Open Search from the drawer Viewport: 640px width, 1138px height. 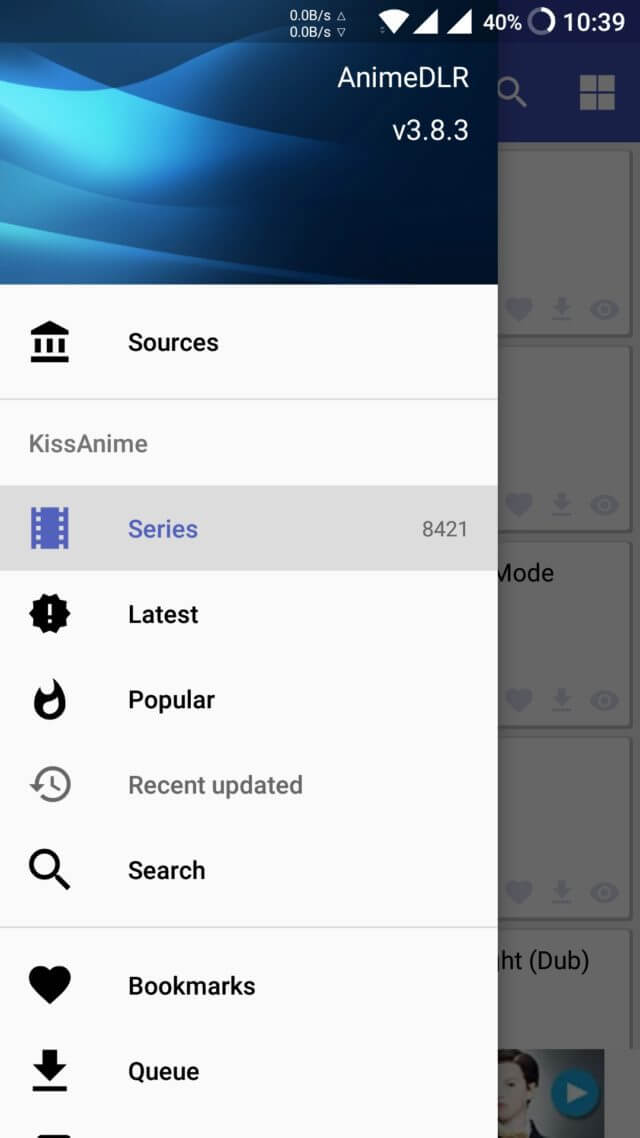point(249,869)
